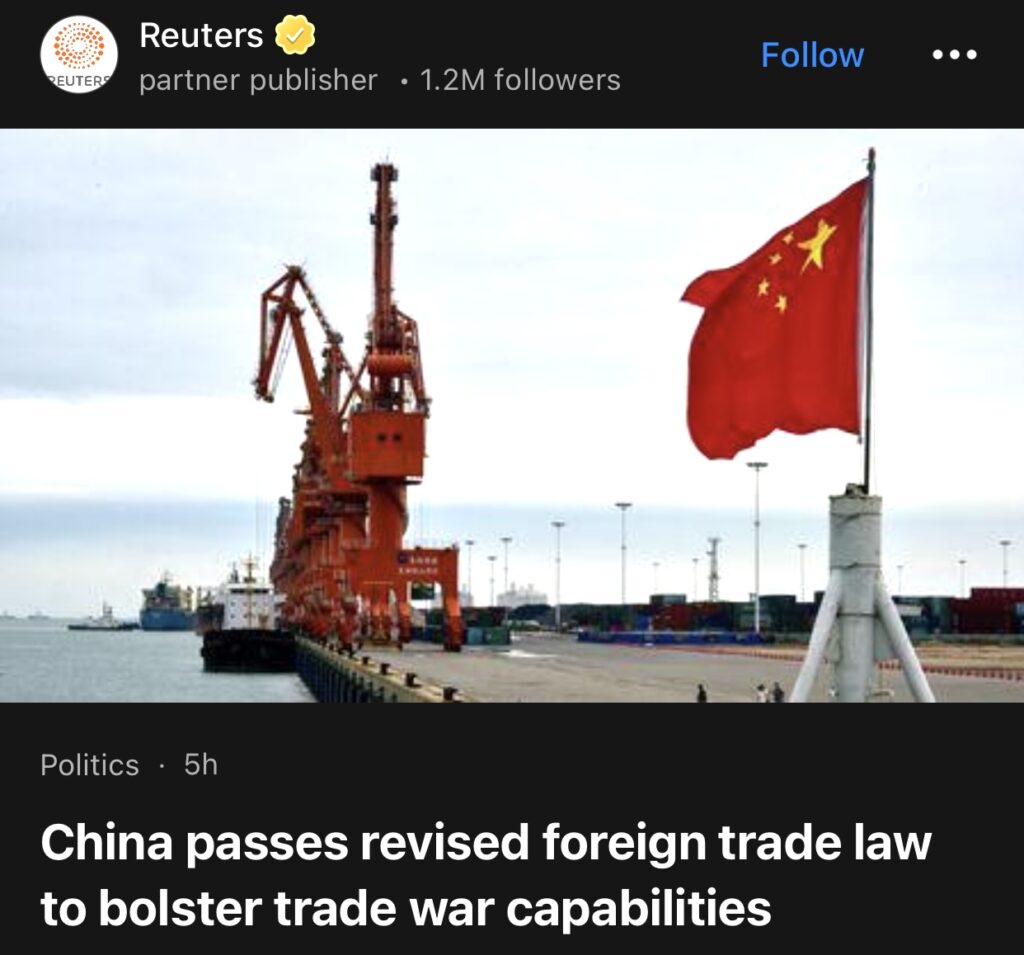The width and height of the screenshot is (1024, 955).
Task: Follow the Reuters publisher
Action: coord(811,55)
